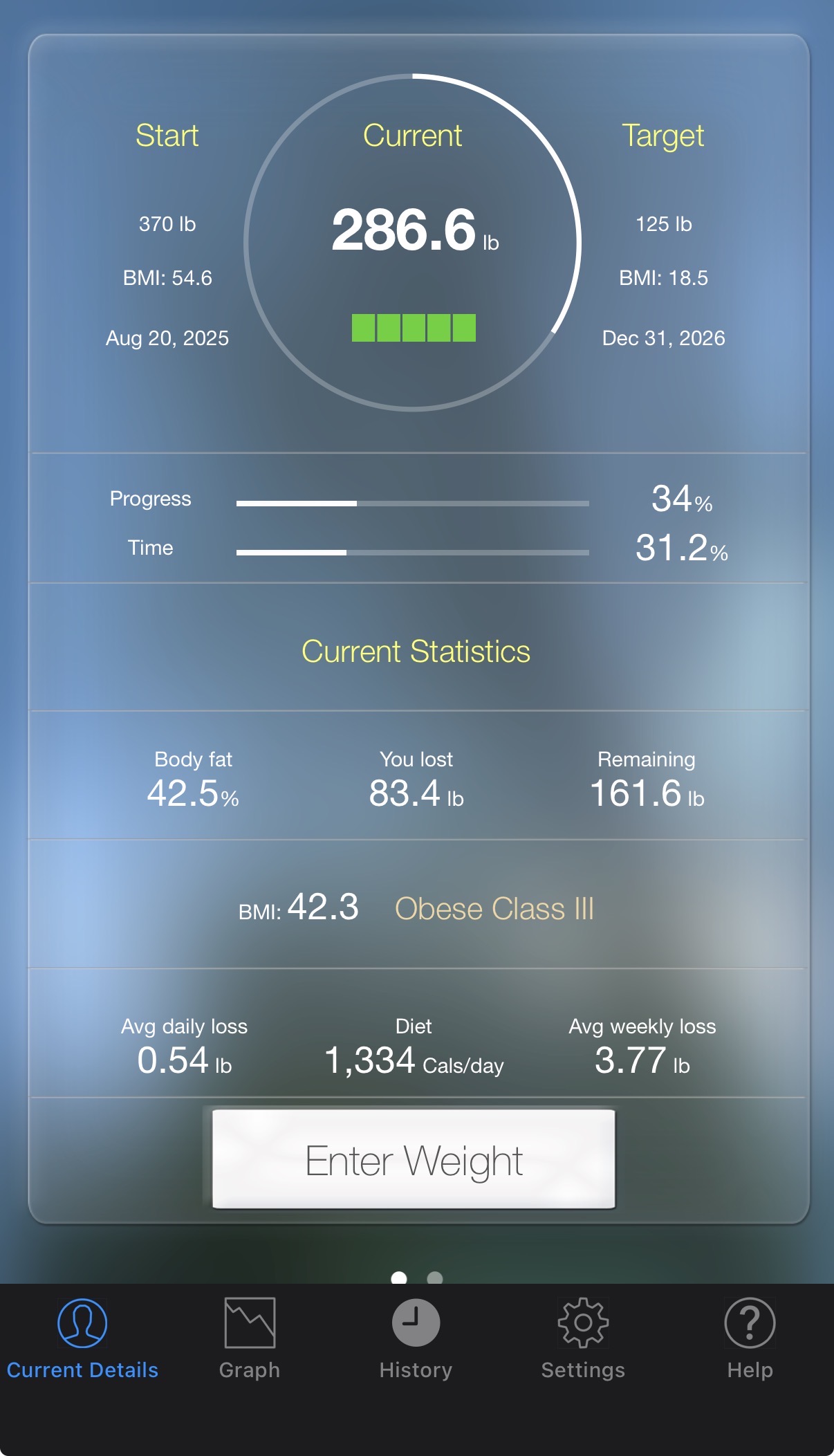Screen dimensions: 834x1456
Task: Tap the second page indicator dot
Action: pos(435,1278)
